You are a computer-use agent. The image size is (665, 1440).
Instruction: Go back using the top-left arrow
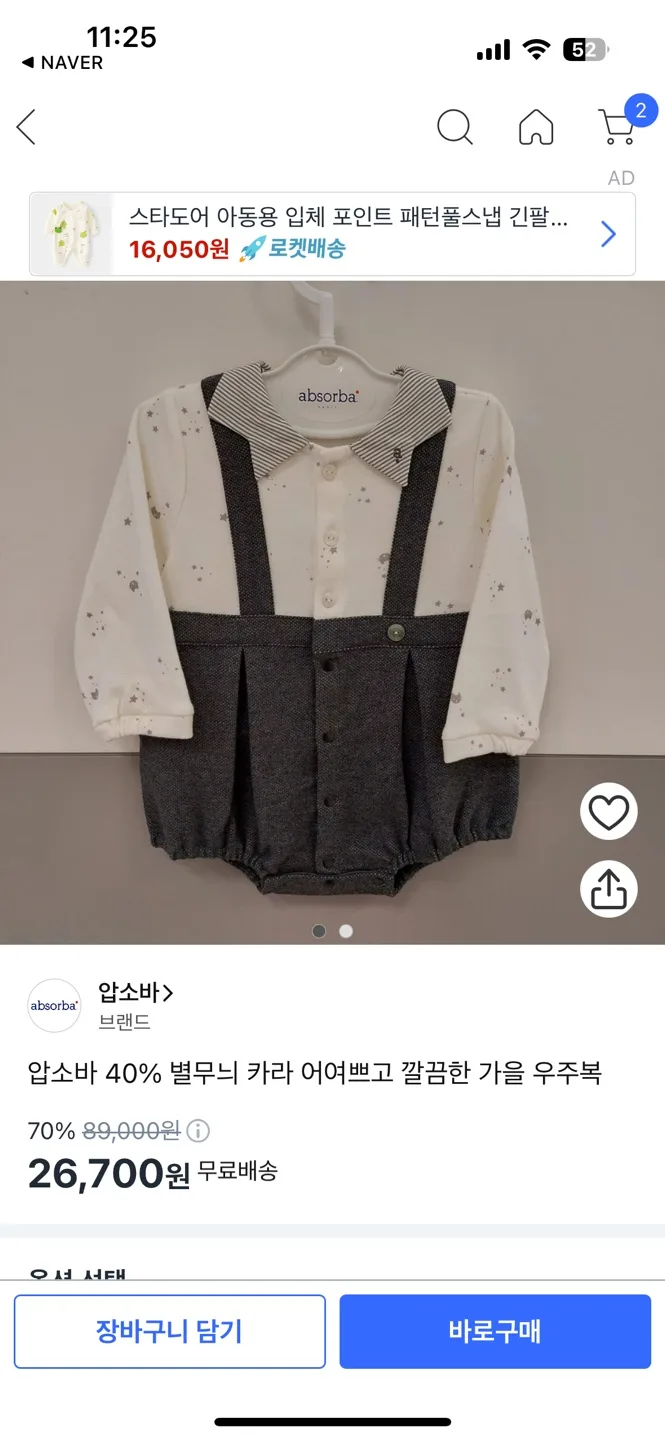coord(27,127)
